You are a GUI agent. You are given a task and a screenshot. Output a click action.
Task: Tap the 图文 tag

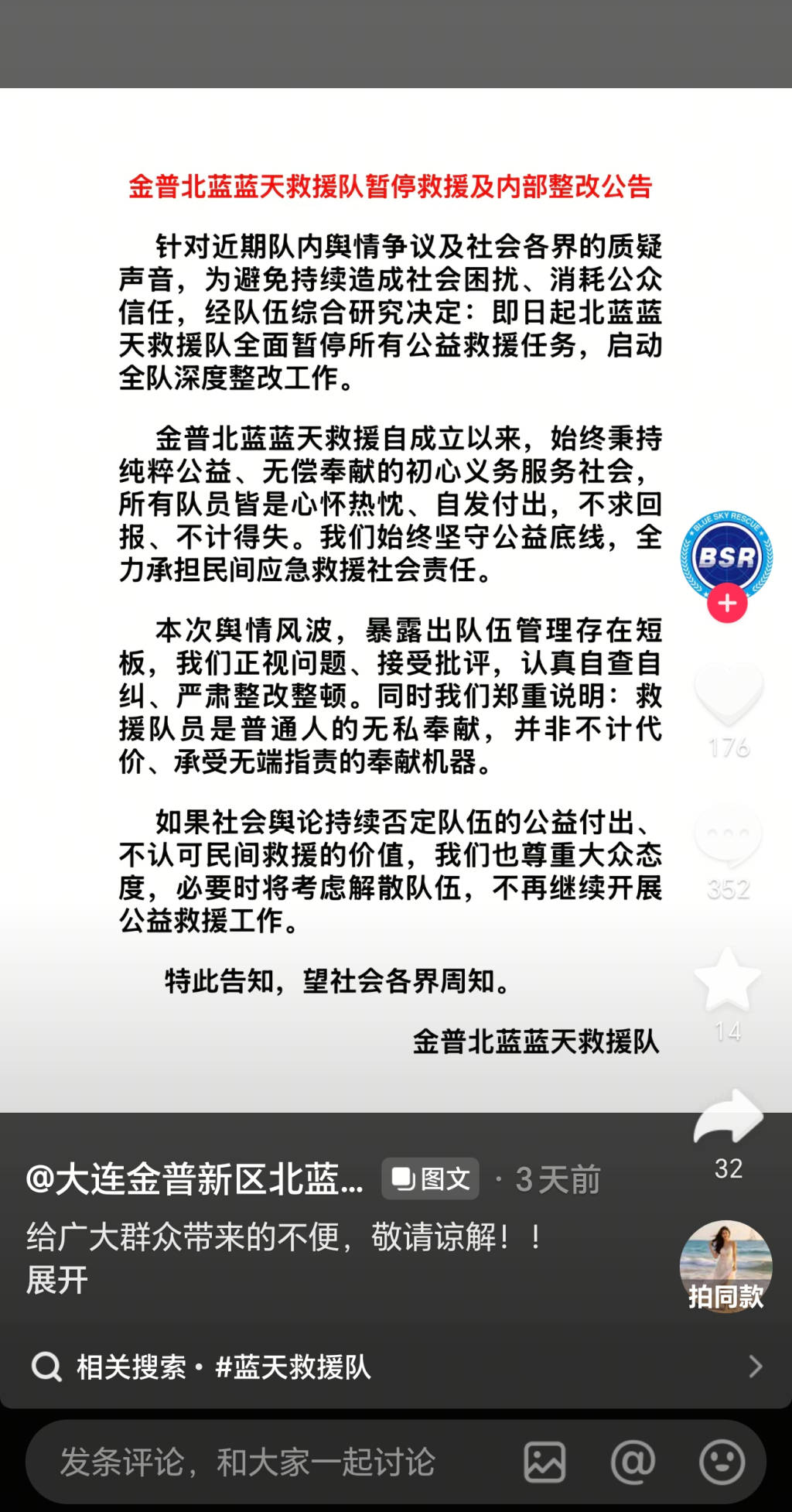430,1178
